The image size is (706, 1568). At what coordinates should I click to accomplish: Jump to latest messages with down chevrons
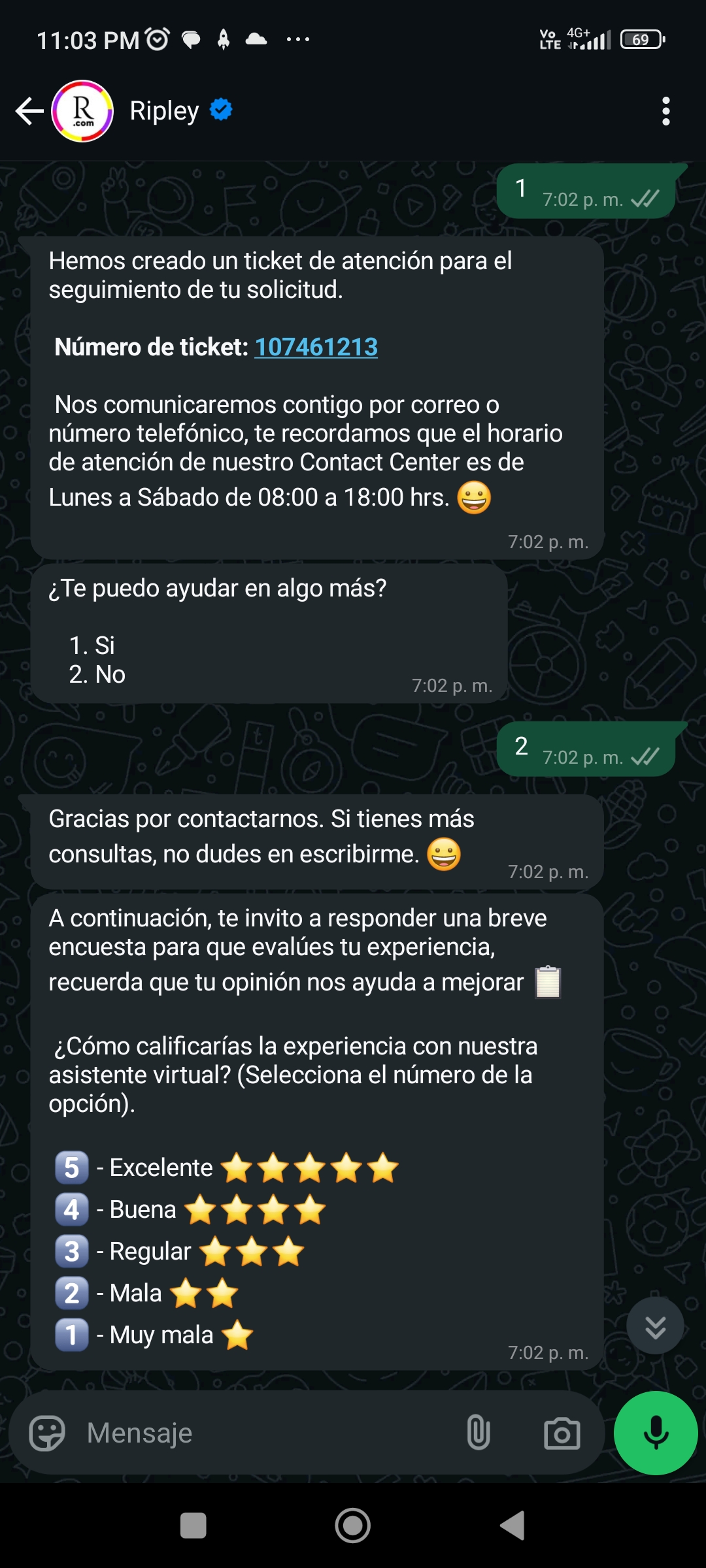[x=655, y=1326]
